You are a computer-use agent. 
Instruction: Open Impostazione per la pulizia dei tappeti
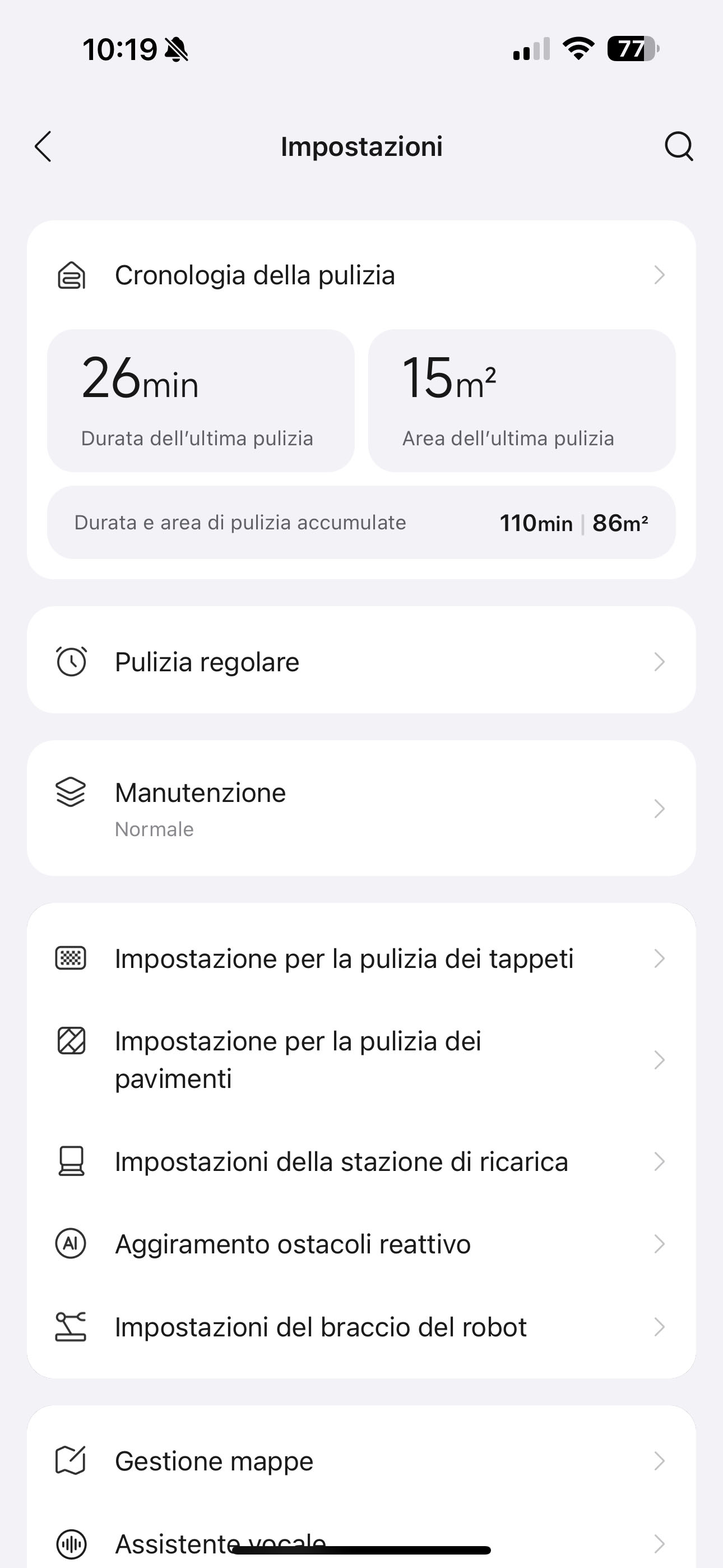(x=361, y=958)
